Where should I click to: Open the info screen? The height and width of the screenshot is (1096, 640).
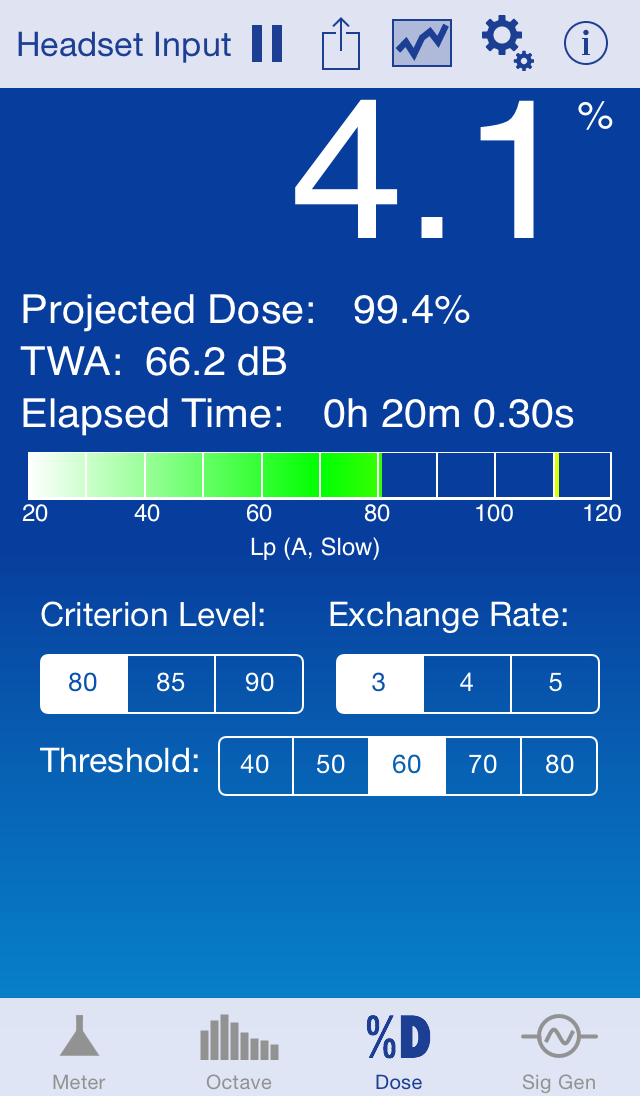pos(586,43)
